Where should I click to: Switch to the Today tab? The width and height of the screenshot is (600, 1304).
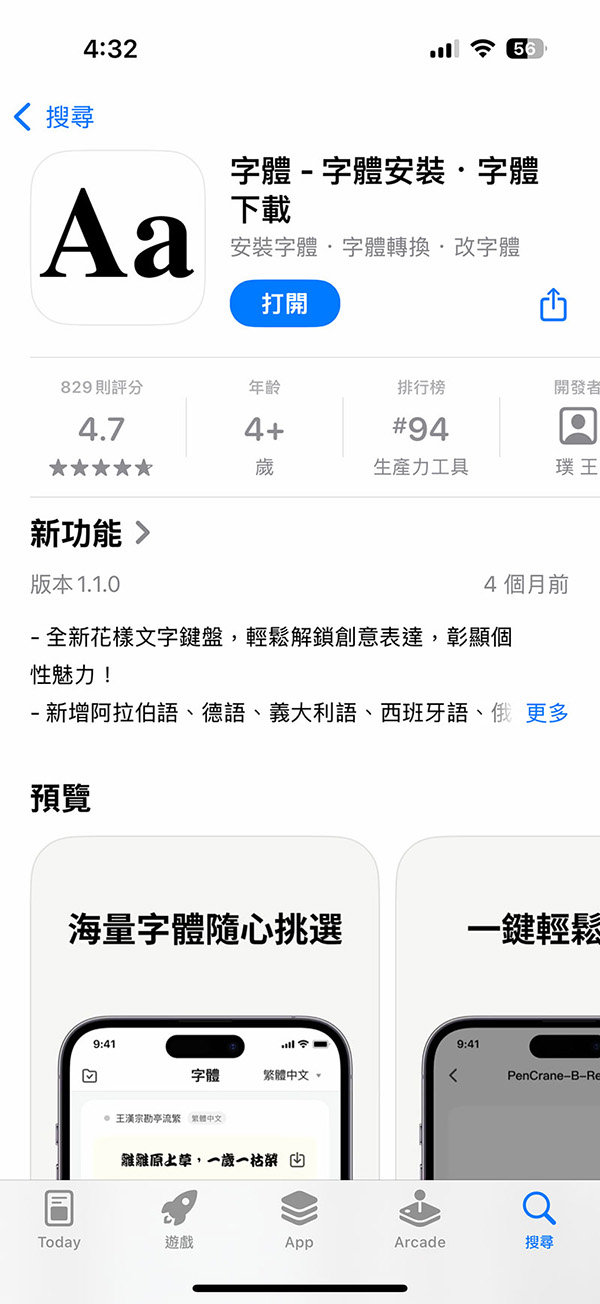tap(59, 1220)
